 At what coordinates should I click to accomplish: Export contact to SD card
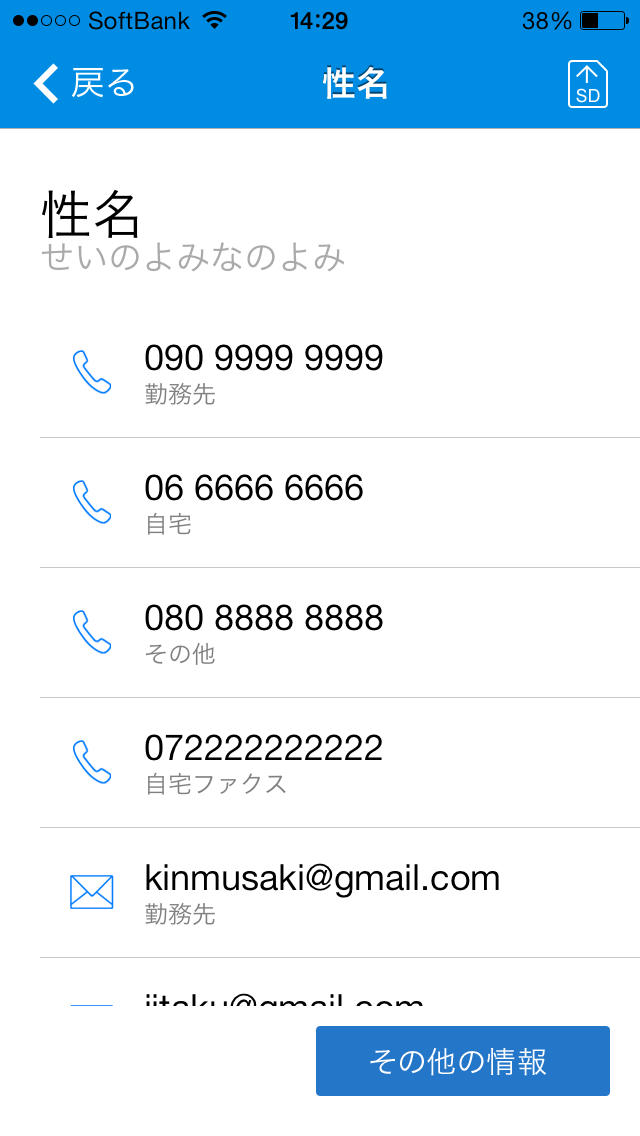[x=587, y=84]
